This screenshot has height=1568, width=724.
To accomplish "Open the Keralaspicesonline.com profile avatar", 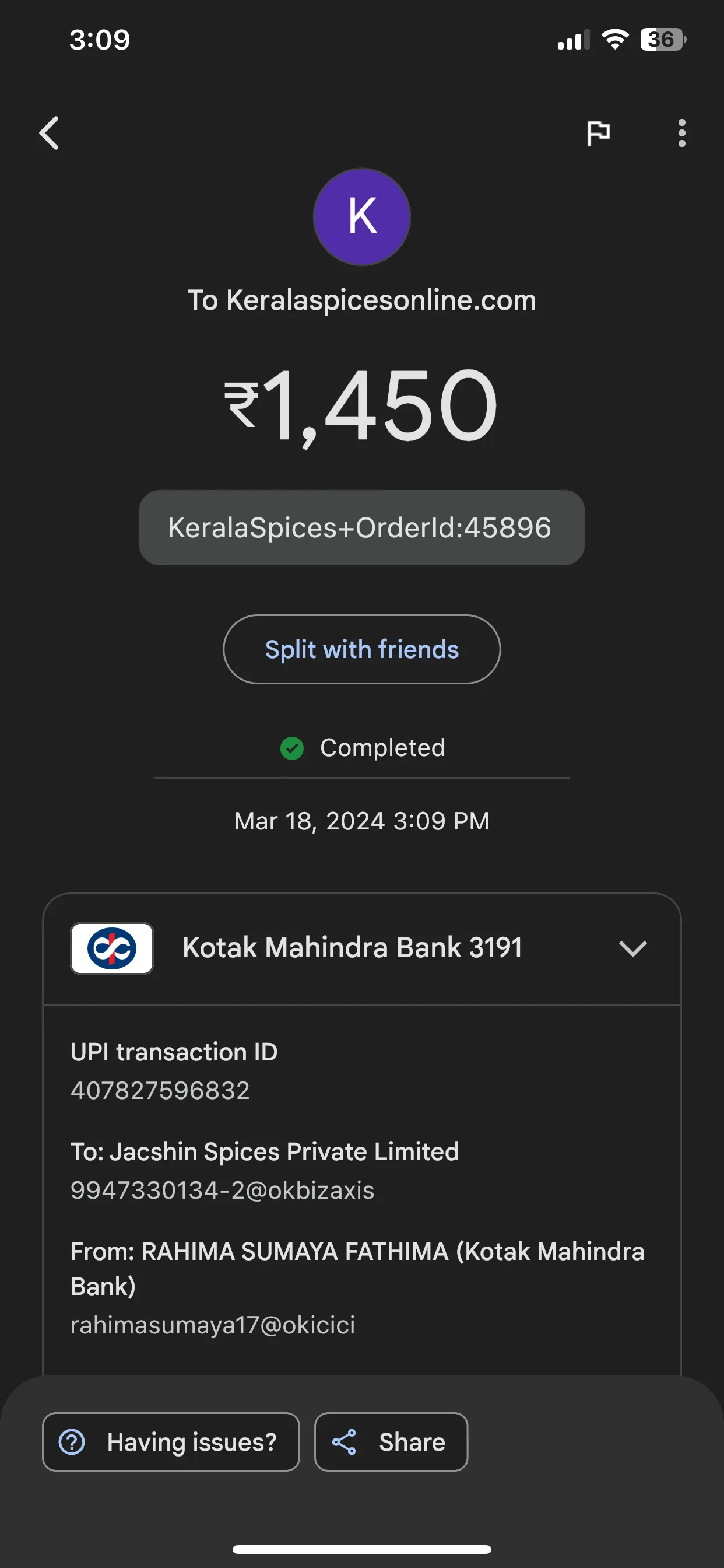I will coord(362,216).
